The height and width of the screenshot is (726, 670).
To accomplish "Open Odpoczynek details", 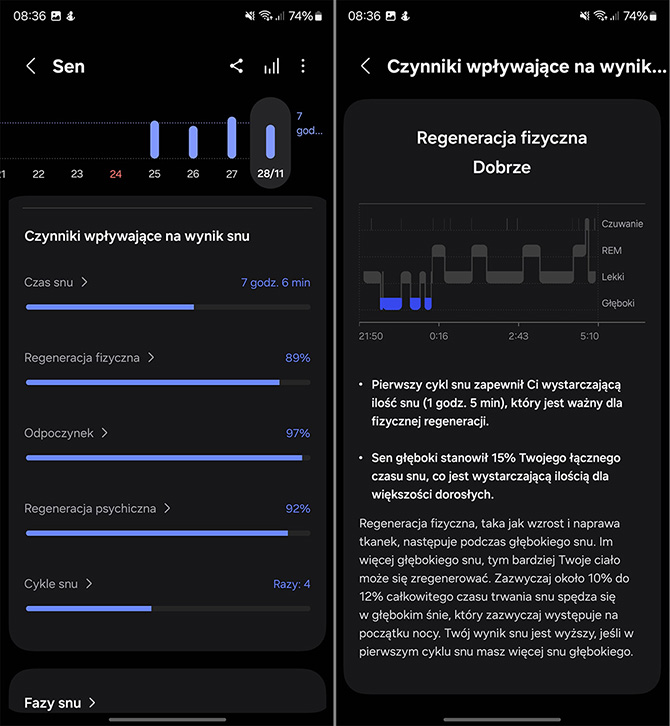I will [x=66, y=433].
